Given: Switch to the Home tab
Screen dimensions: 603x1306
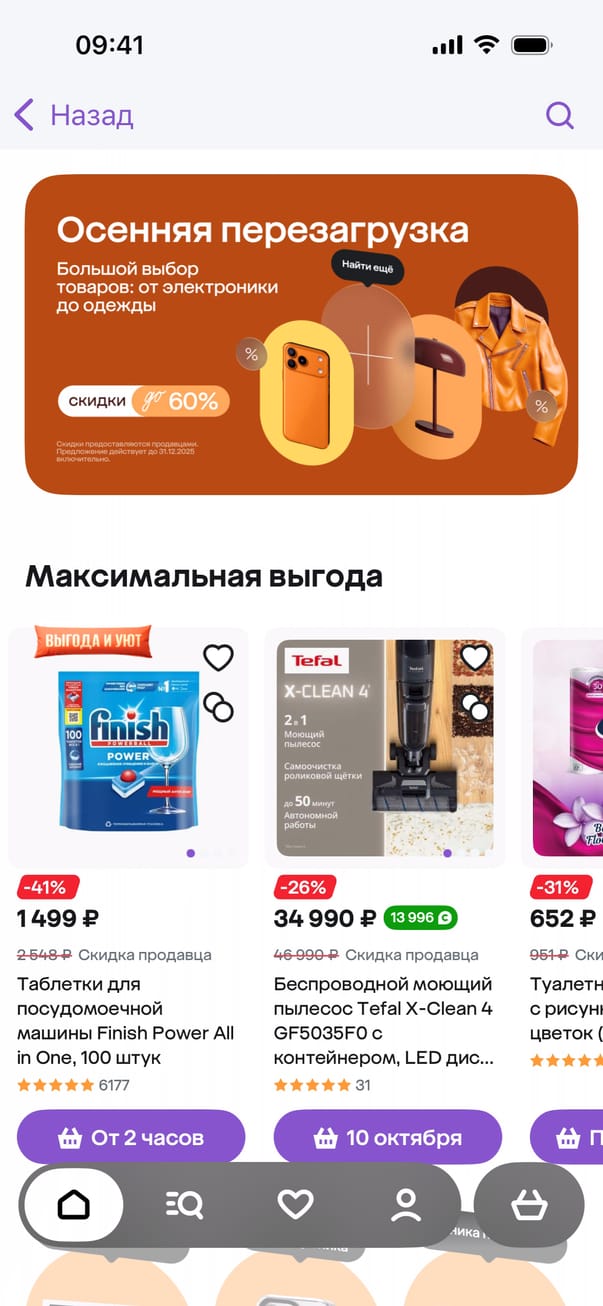Looking at the screenshot, I should [x=74, y=1205].
